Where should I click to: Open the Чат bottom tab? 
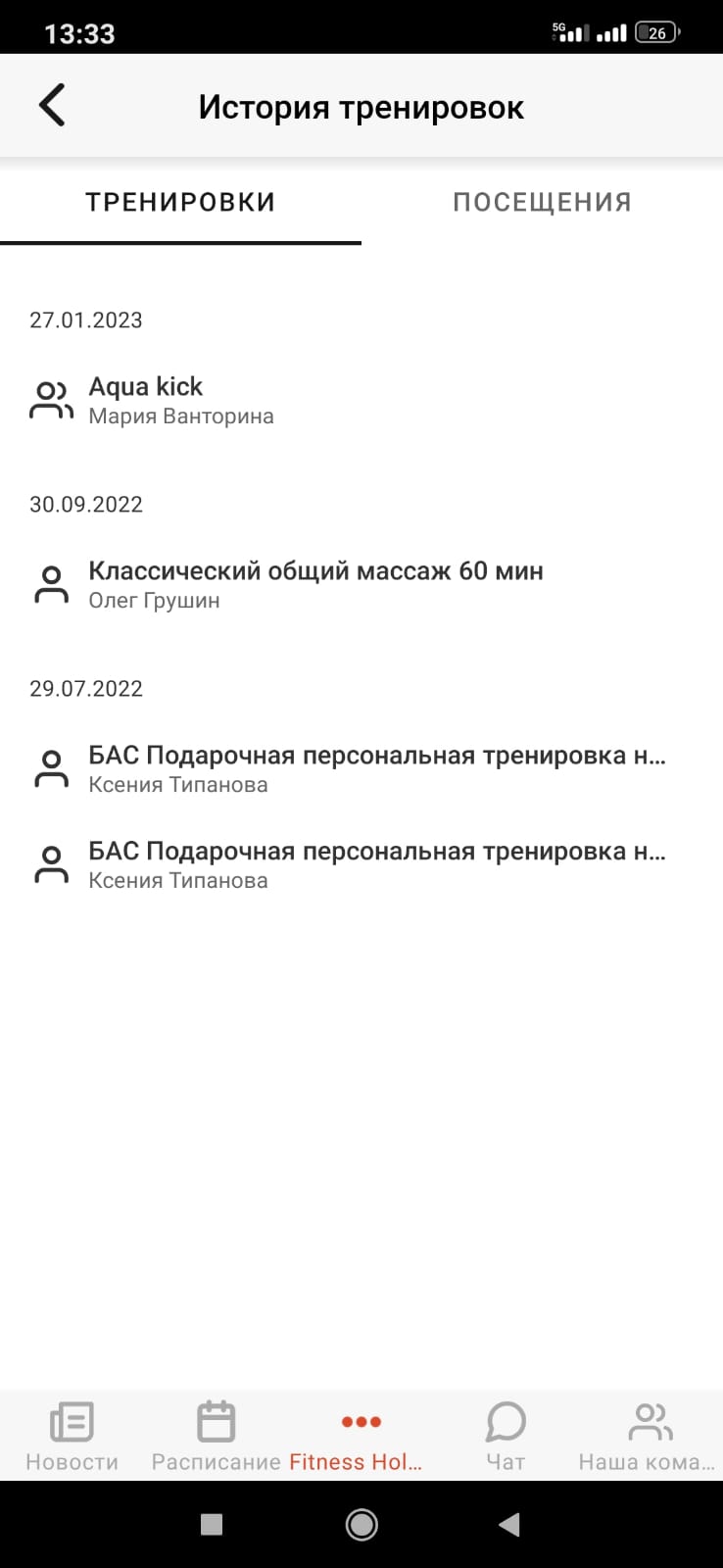(x=506, y=1436)
